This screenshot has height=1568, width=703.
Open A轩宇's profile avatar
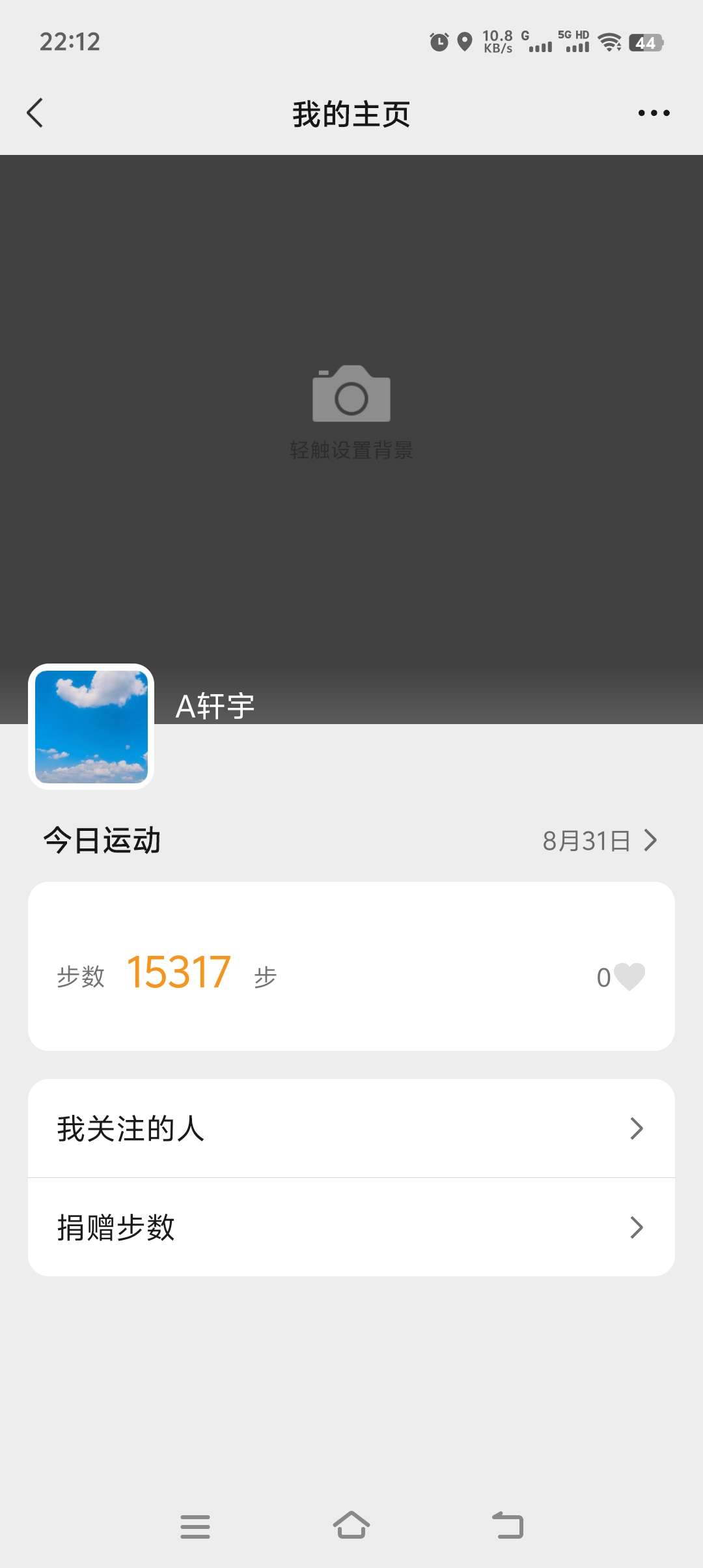pos(91,727)
